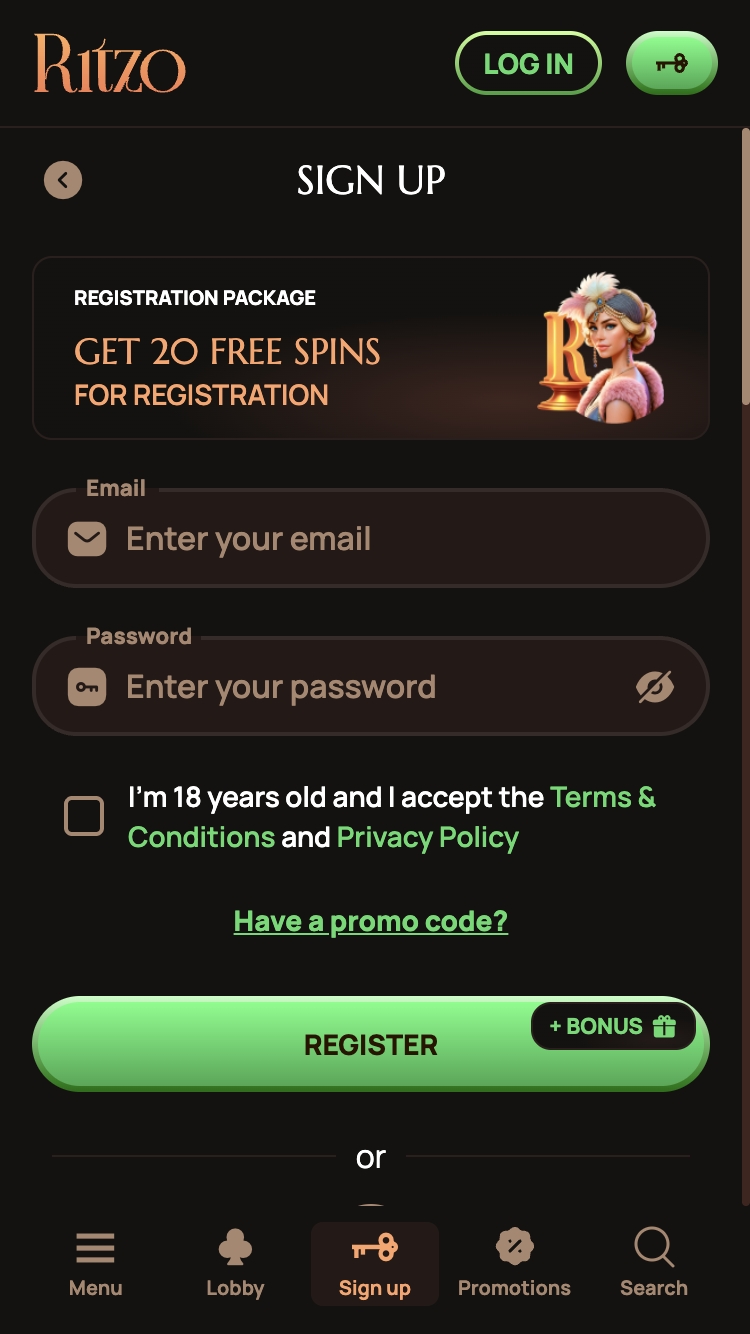Go back using the arrow beside Sign Up
This screenshot has width=750, height=1334.
63,180
